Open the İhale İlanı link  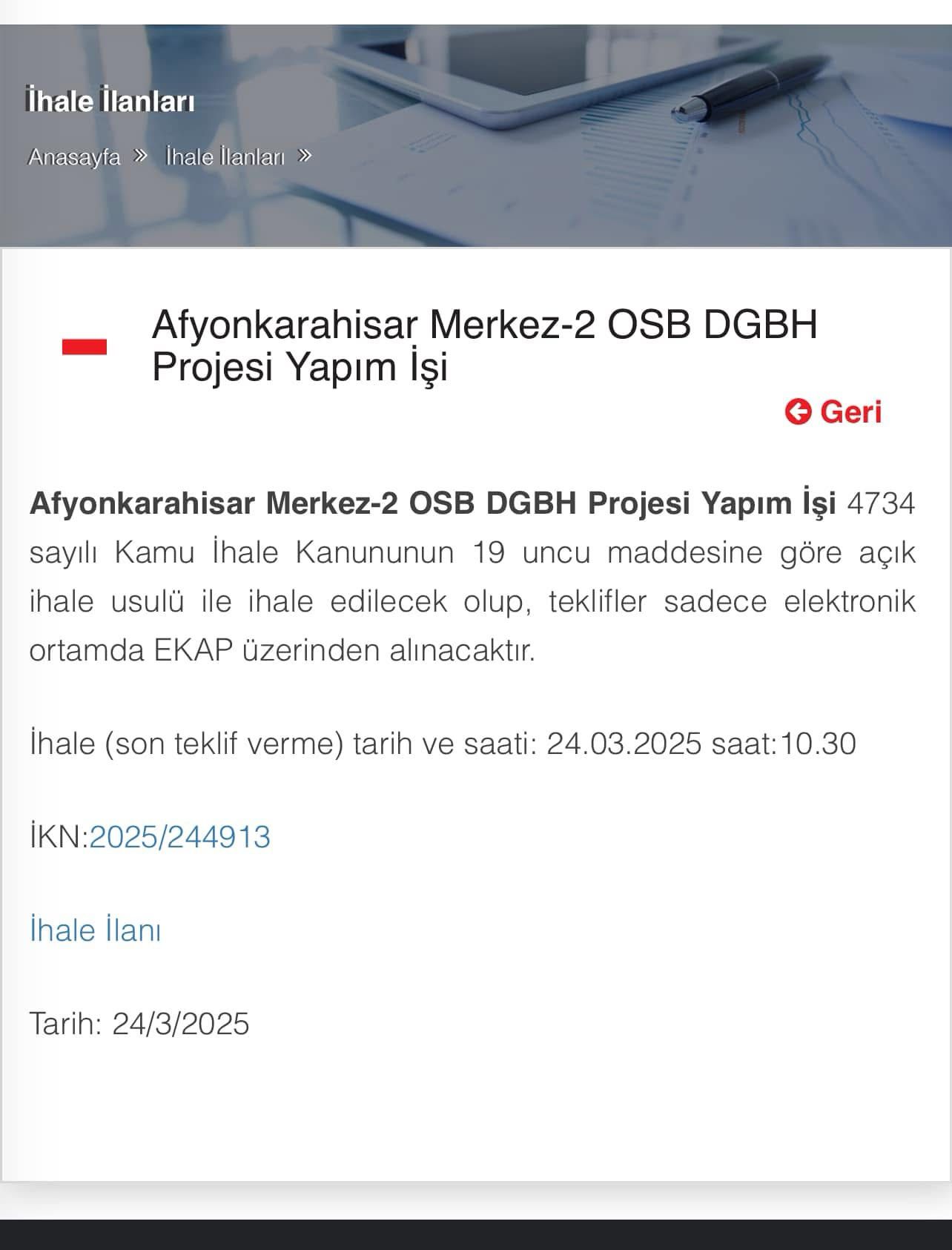click(x=96, y=930)
